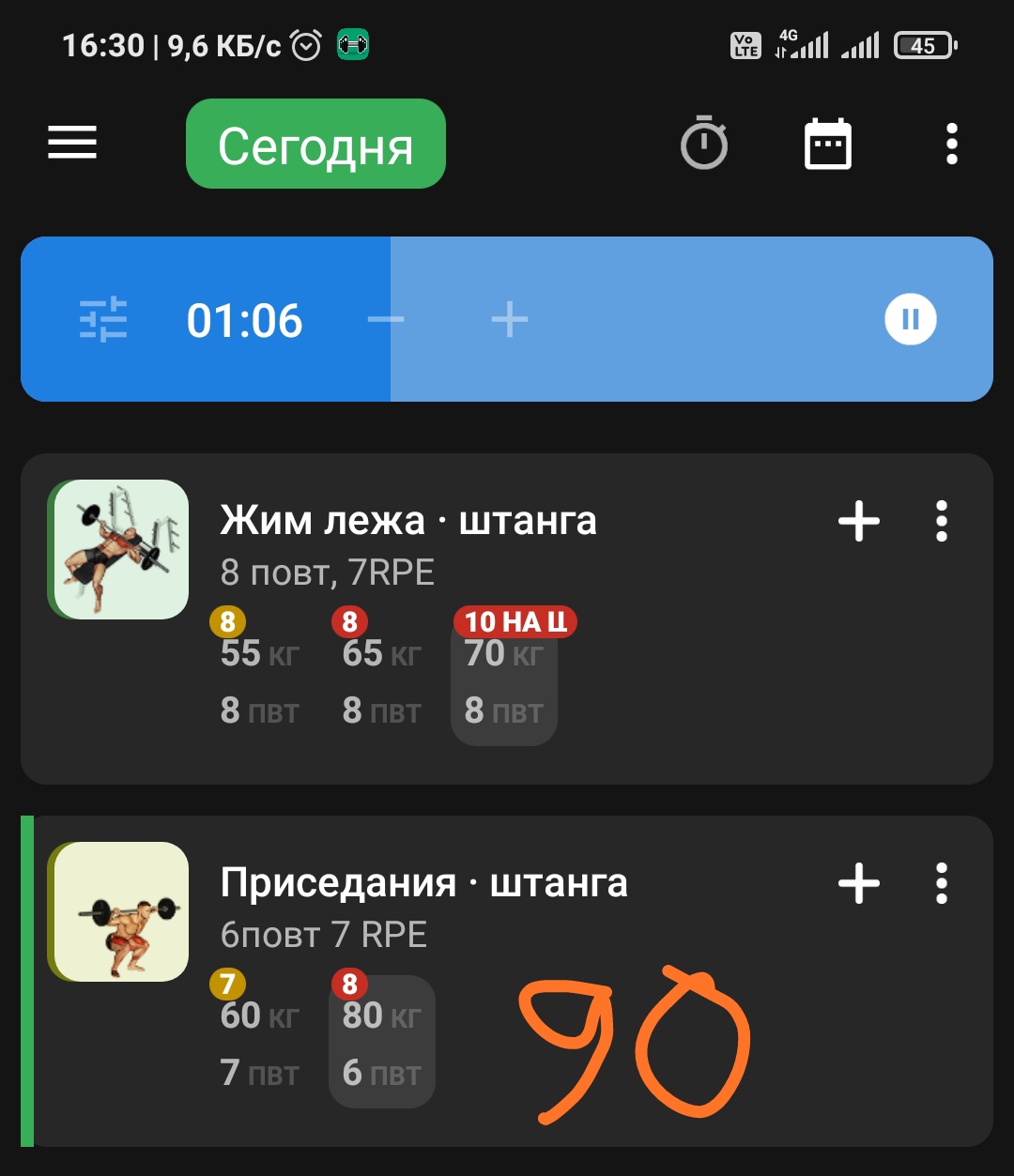Viewport: 1014px width, 1176px height.
Task: Open the hamburger navigation menu
Action: click(x=72, y=143)
